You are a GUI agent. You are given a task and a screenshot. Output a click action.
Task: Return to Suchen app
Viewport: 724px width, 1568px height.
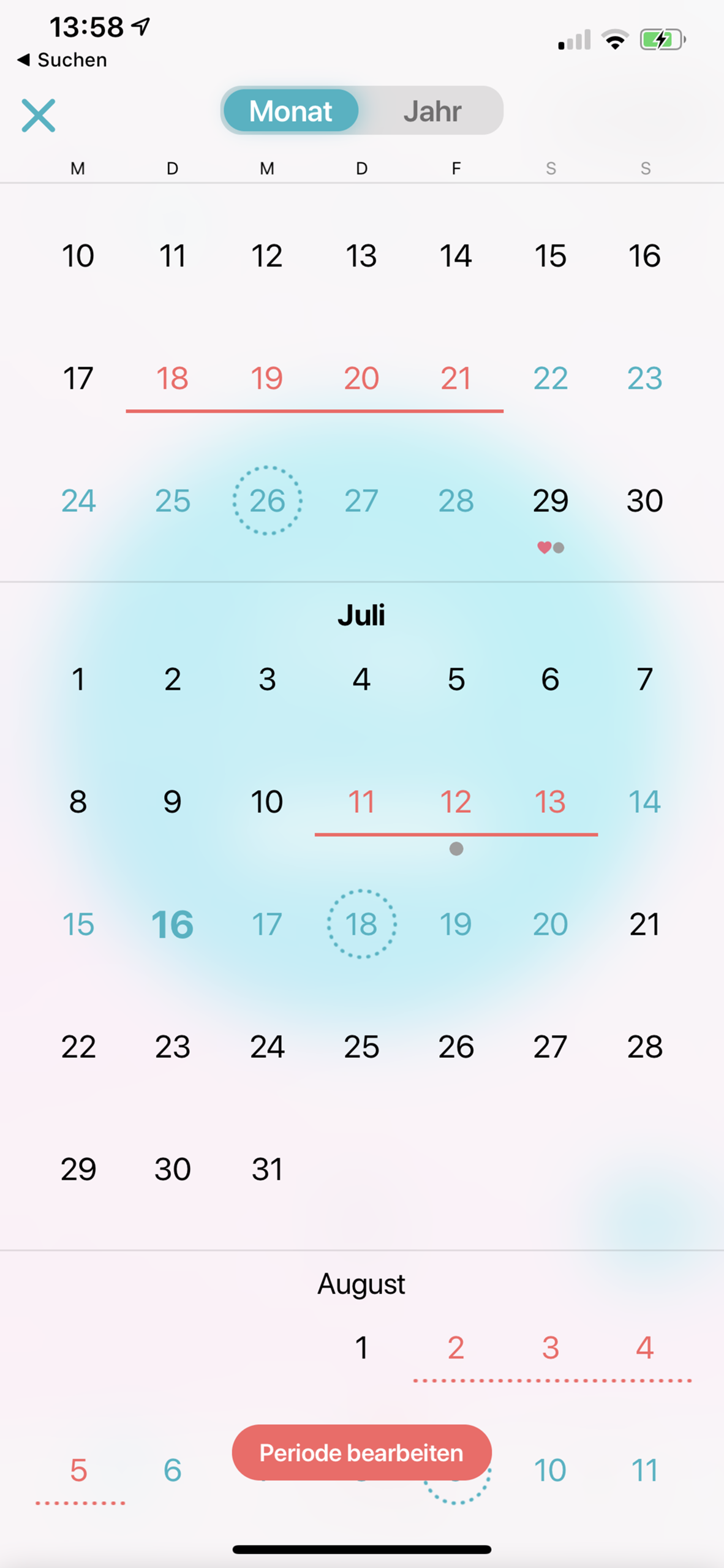(62, 60)
